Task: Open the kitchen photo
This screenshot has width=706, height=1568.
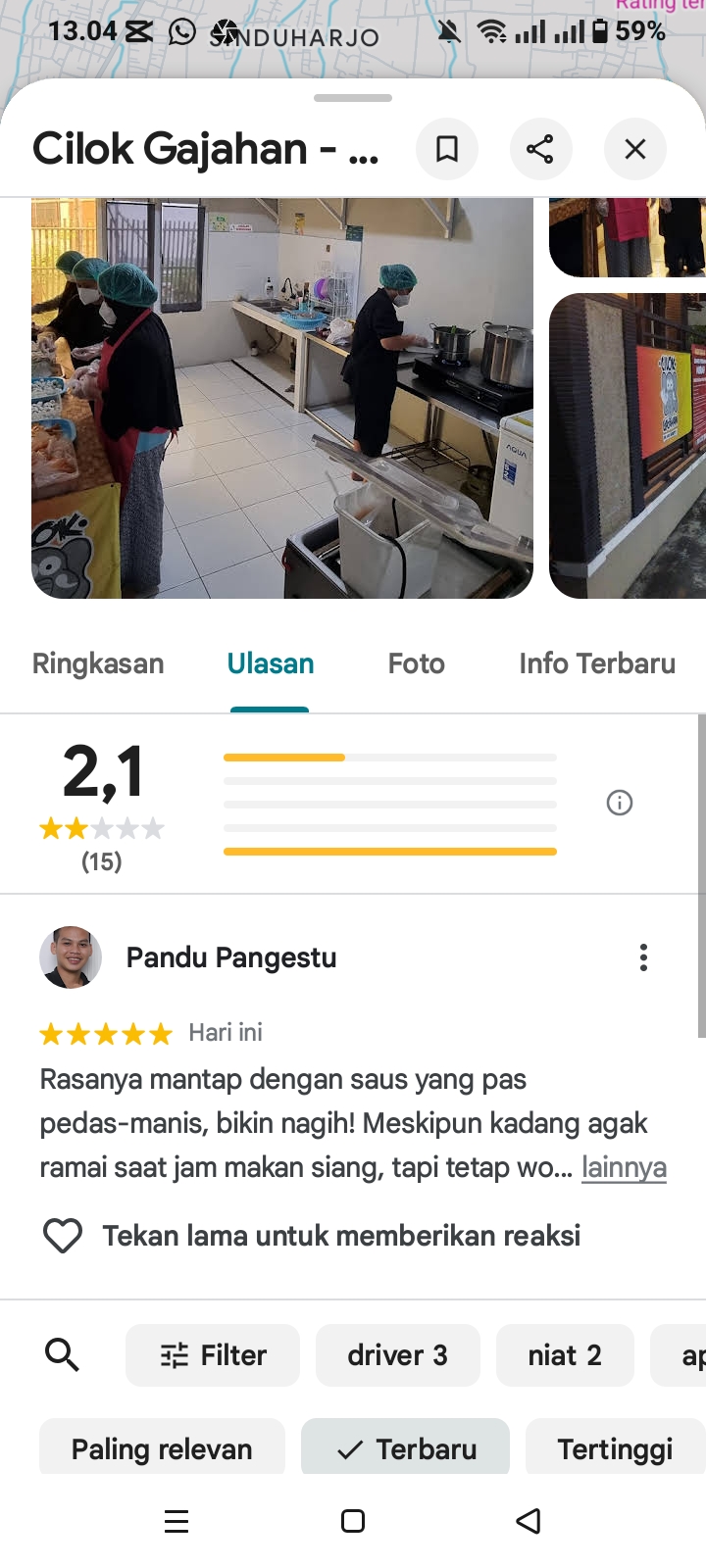Action: tap(282, 398)
